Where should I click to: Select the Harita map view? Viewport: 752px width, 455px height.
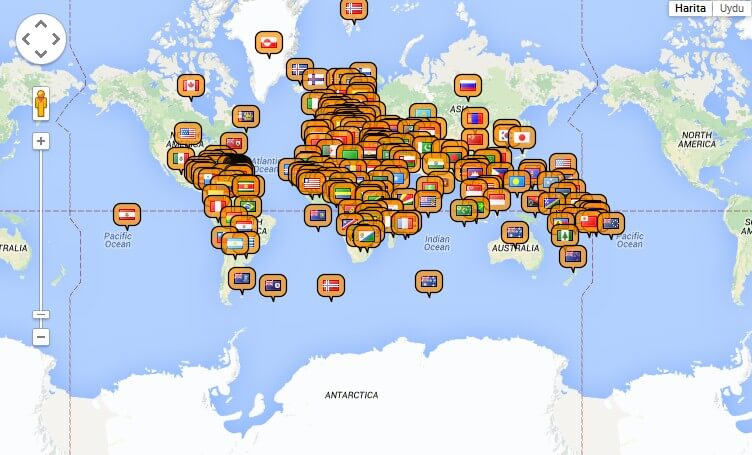(x=691, y=8)
